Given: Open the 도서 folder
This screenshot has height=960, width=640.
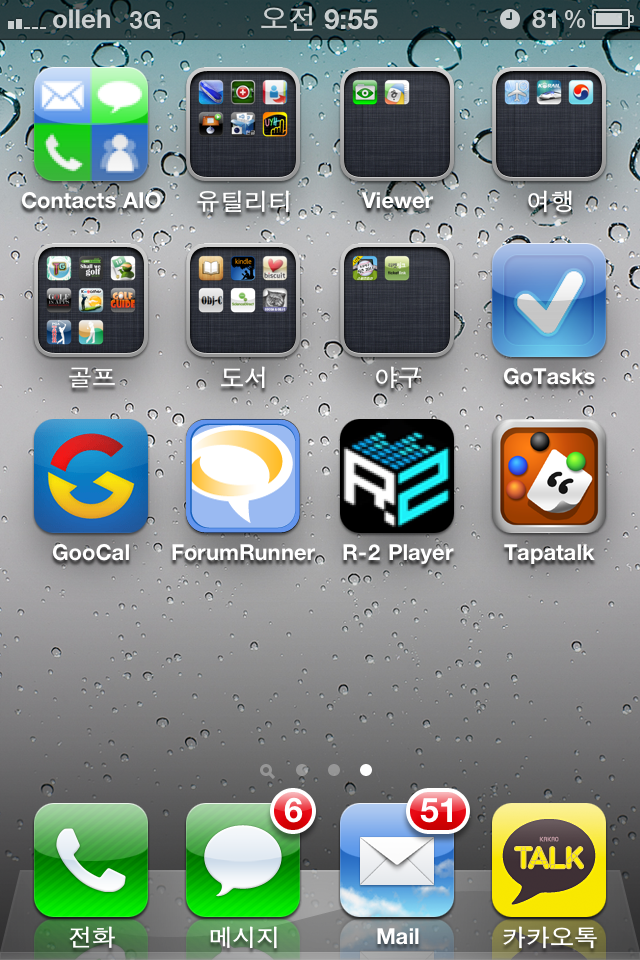Looking at the screenshot, I should coord(243,300).
